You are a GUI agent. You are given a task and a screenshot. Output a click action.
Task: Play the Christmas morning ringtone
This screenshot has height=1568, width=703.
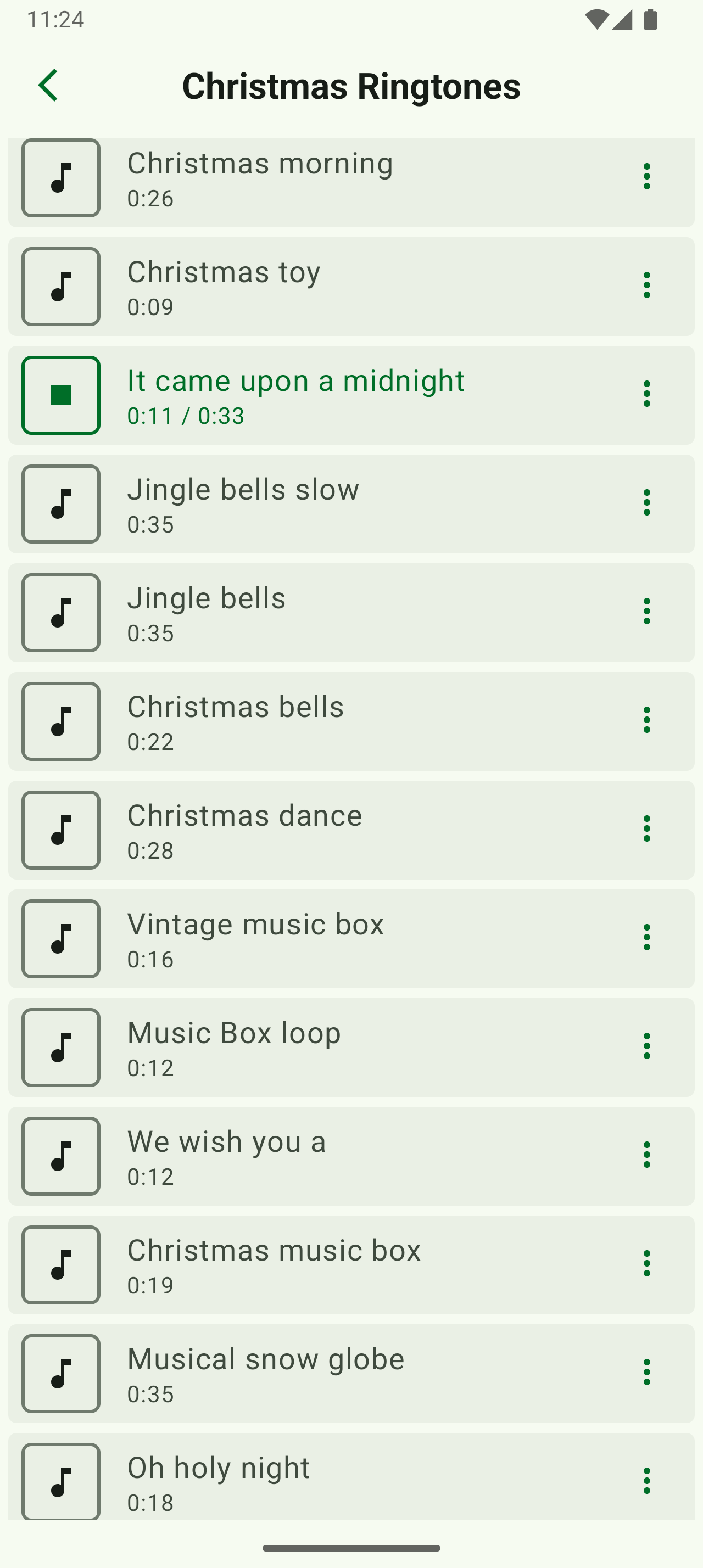point(61,178)
